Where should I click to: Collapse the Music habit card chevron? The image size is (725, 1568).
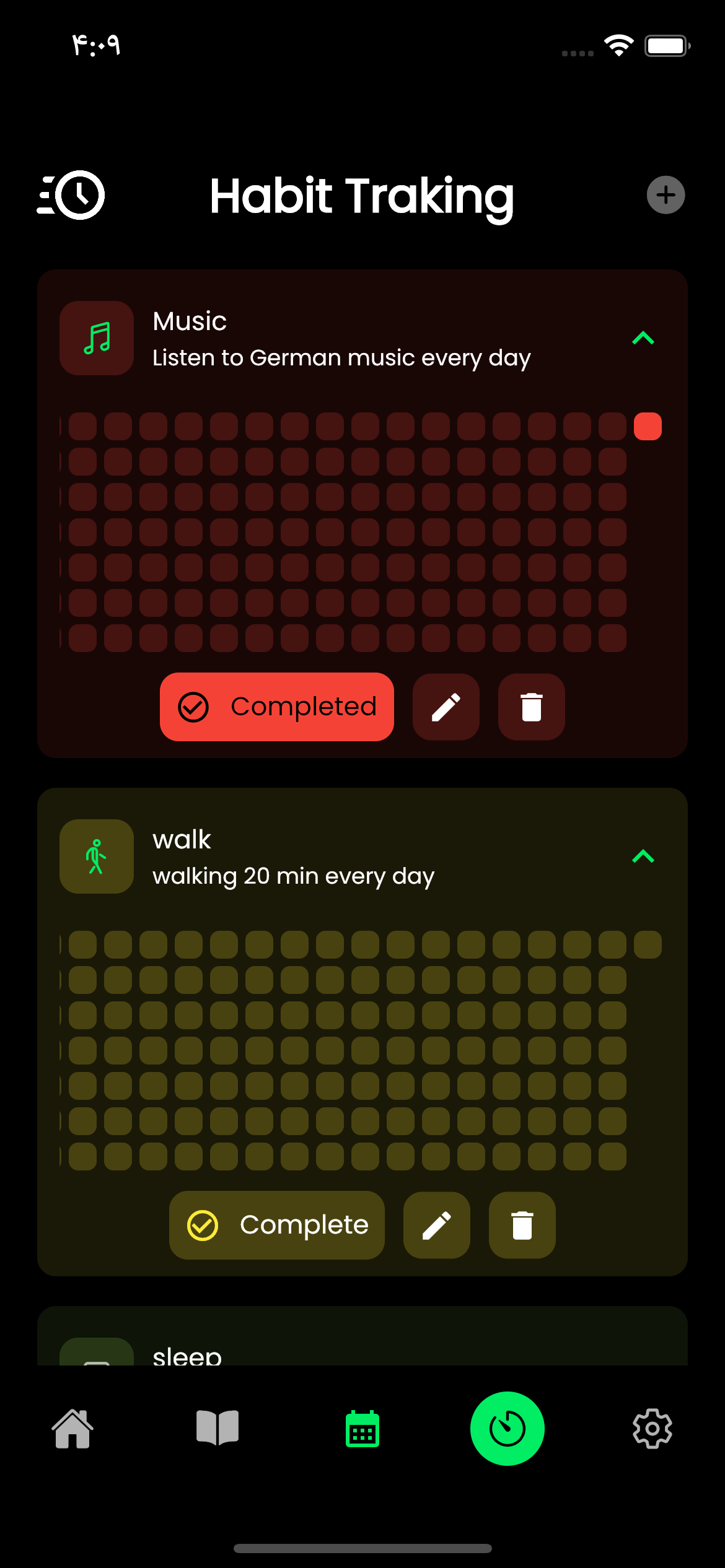click(x=644, y=338)
